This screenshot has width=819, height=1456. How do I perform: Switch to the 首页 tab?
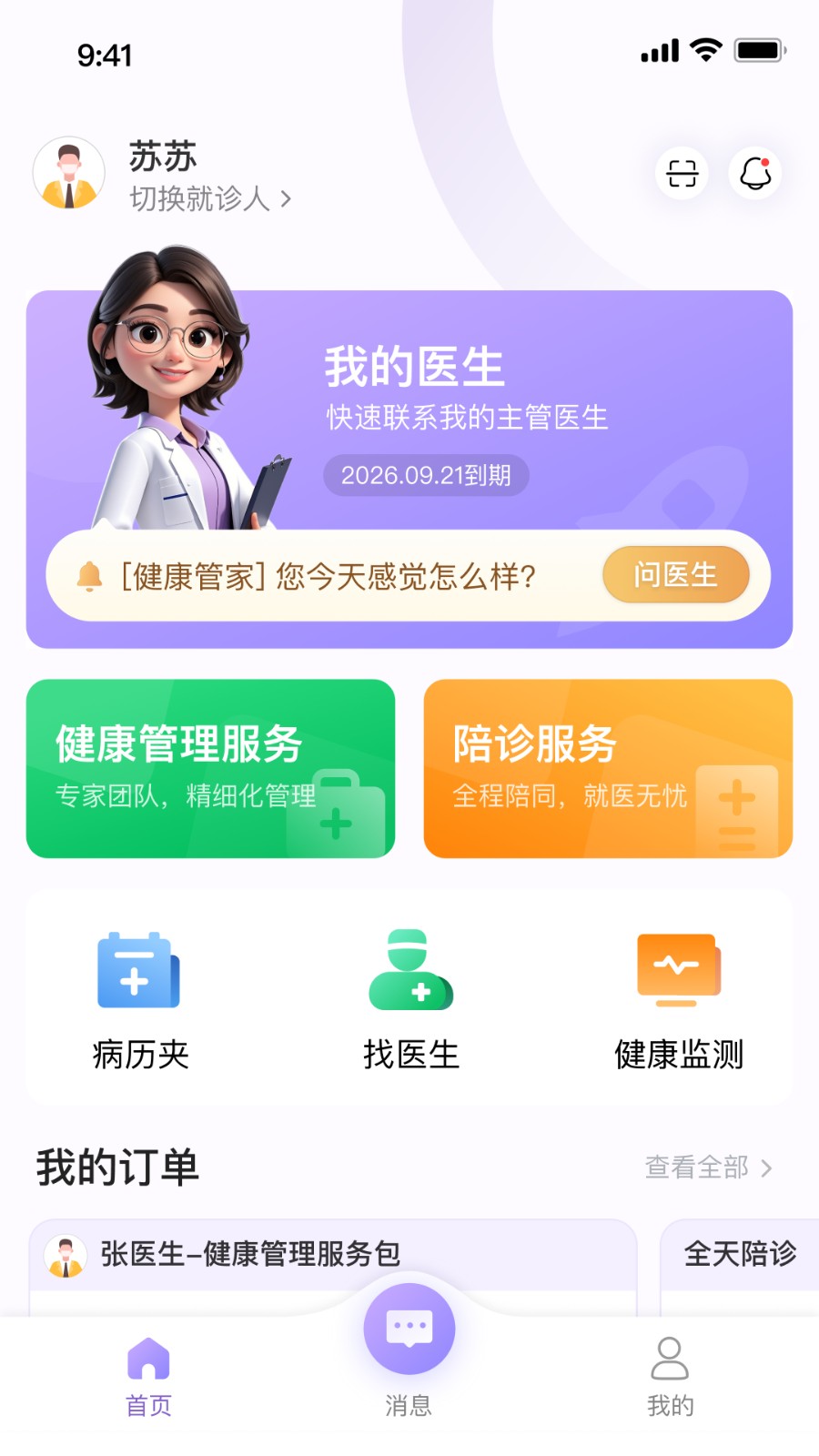click(x=148, y=1378)
